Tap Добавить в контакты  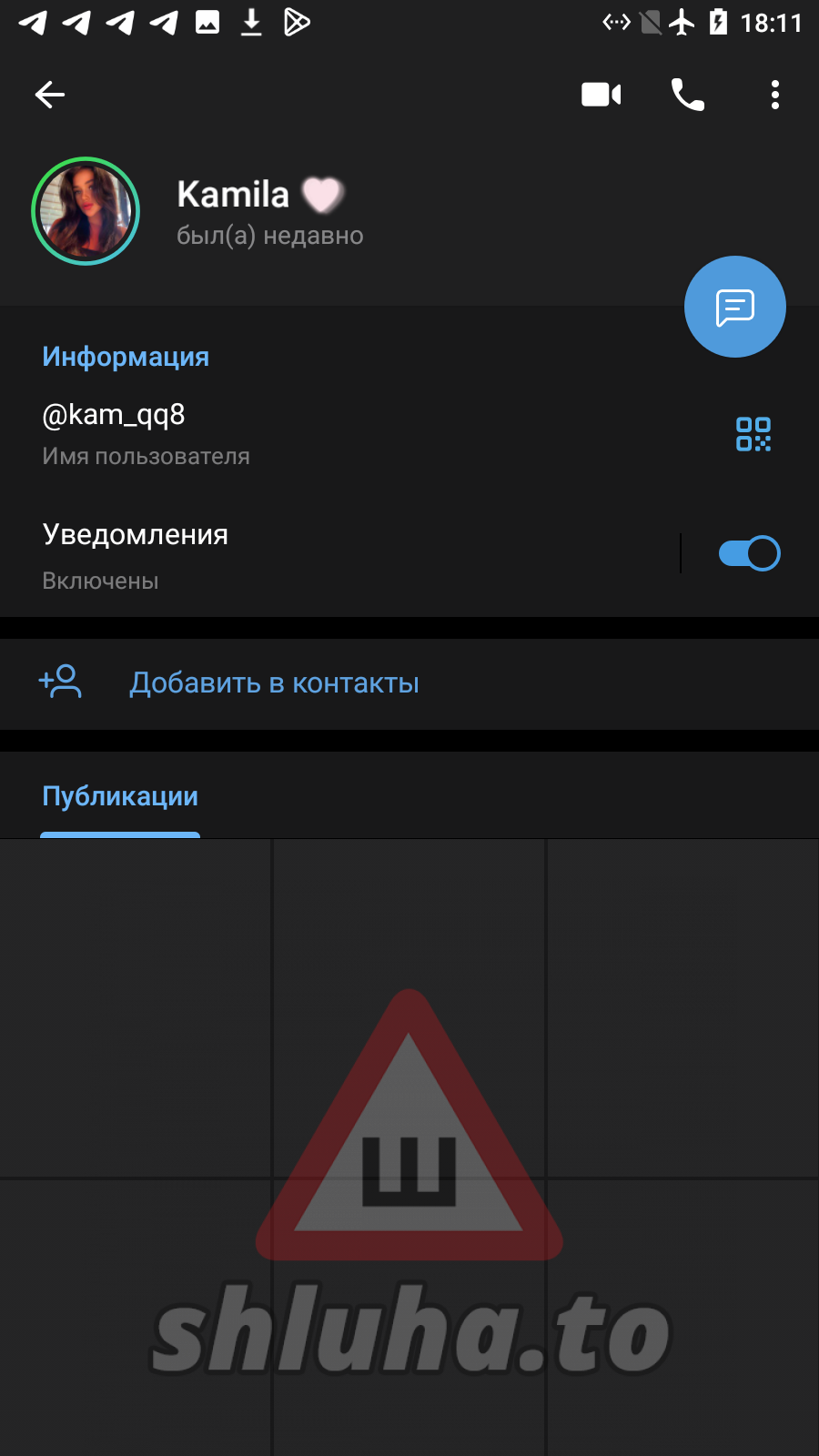pyautogui.click(x=273, y=683)
